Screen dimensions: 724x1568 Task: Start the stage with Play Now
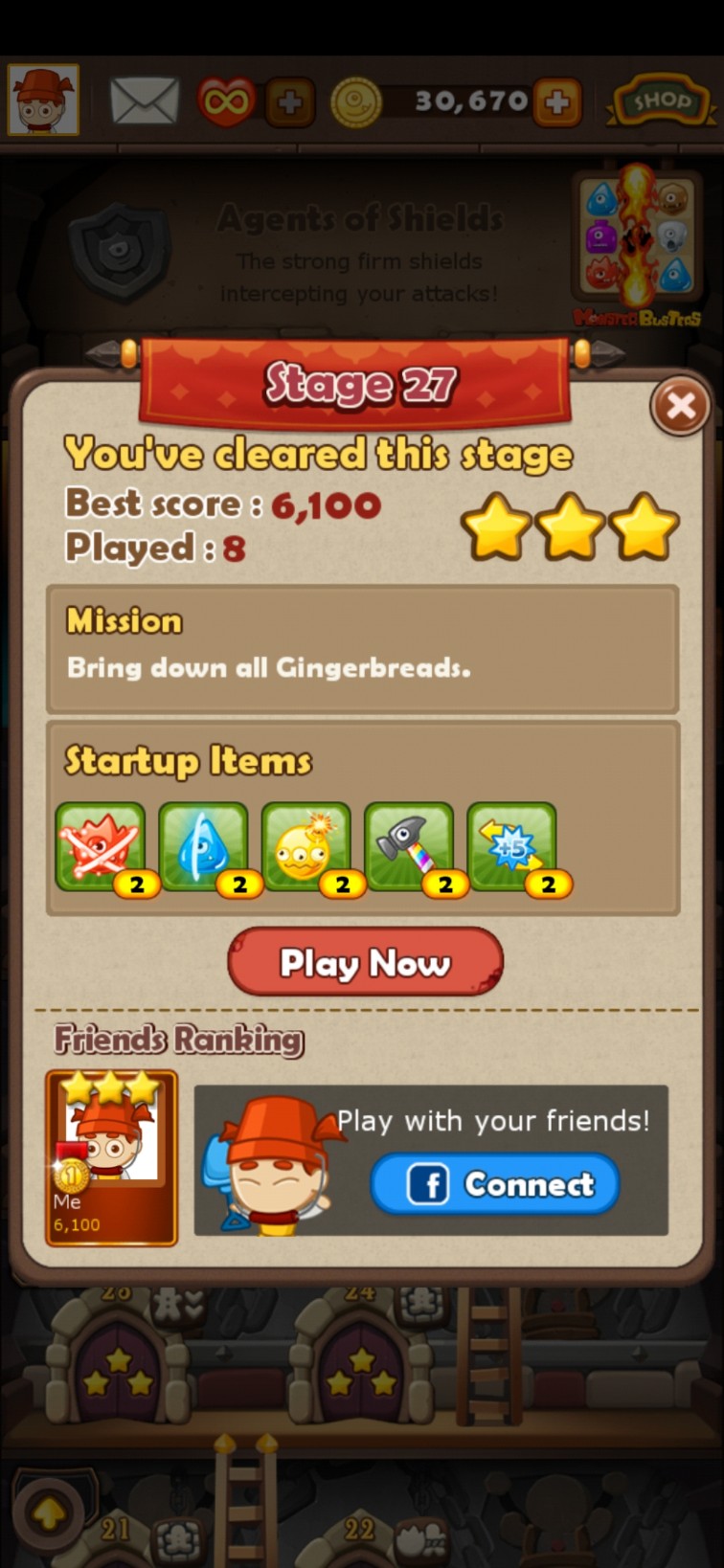(365, 962)
